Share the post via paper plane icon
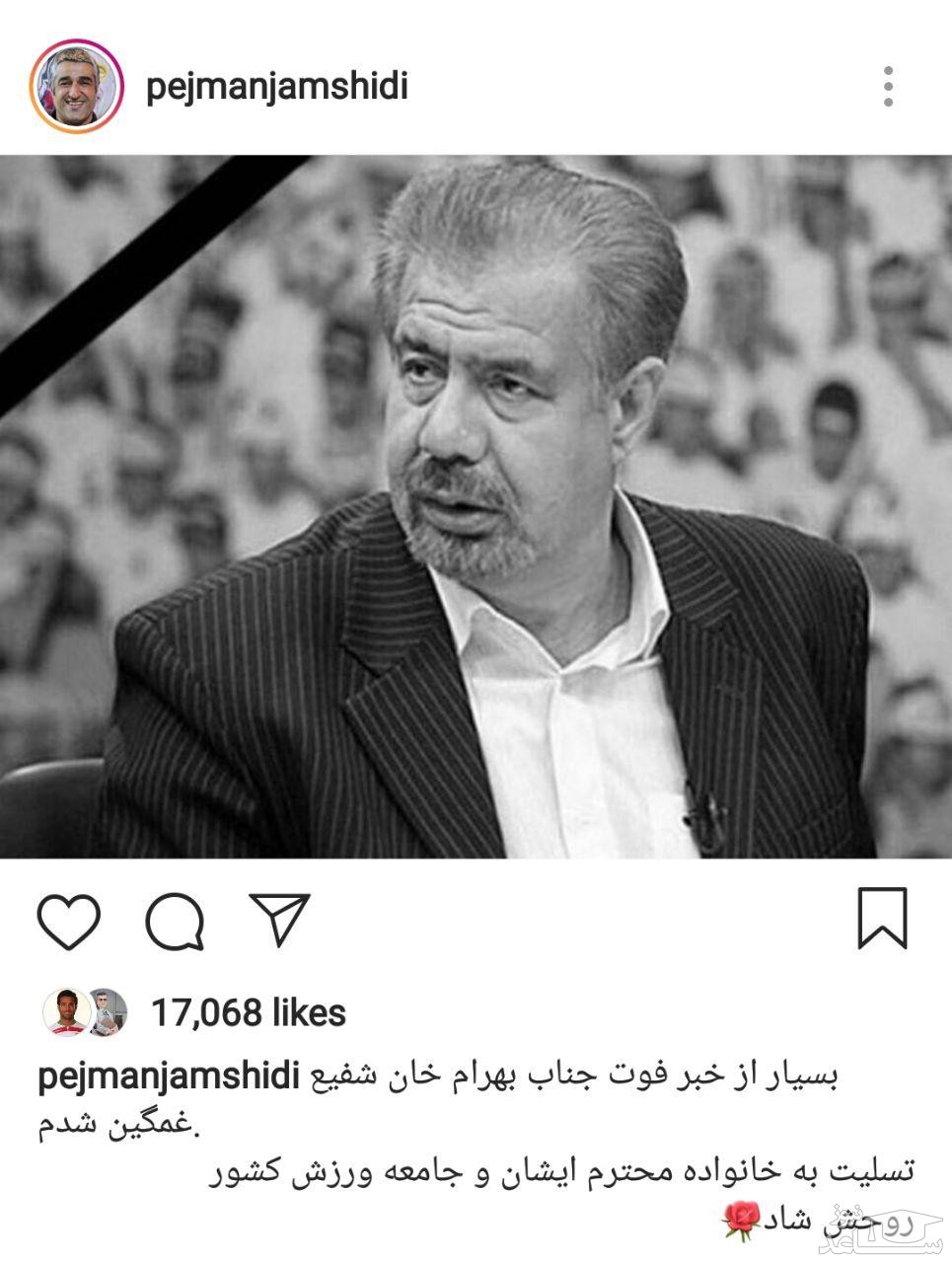This screenshot has width=952, height=1263. (x=279, y=919)
